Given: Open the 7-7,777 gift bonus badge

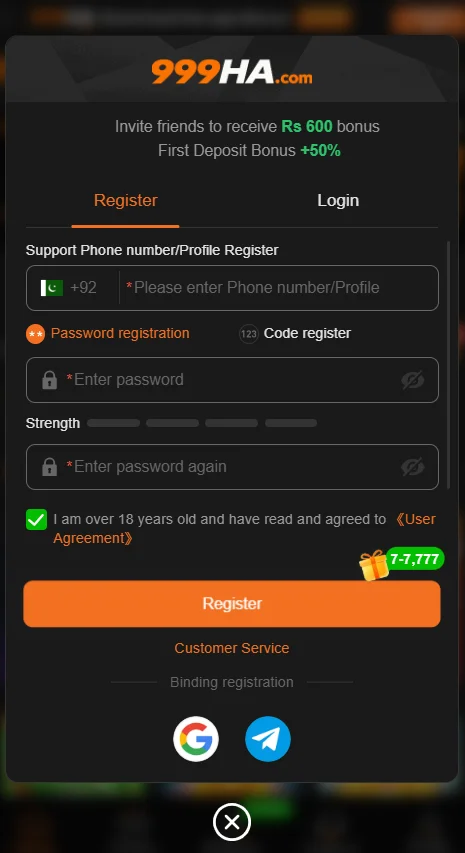Looking at the screenshot, I should click(401, 563).
